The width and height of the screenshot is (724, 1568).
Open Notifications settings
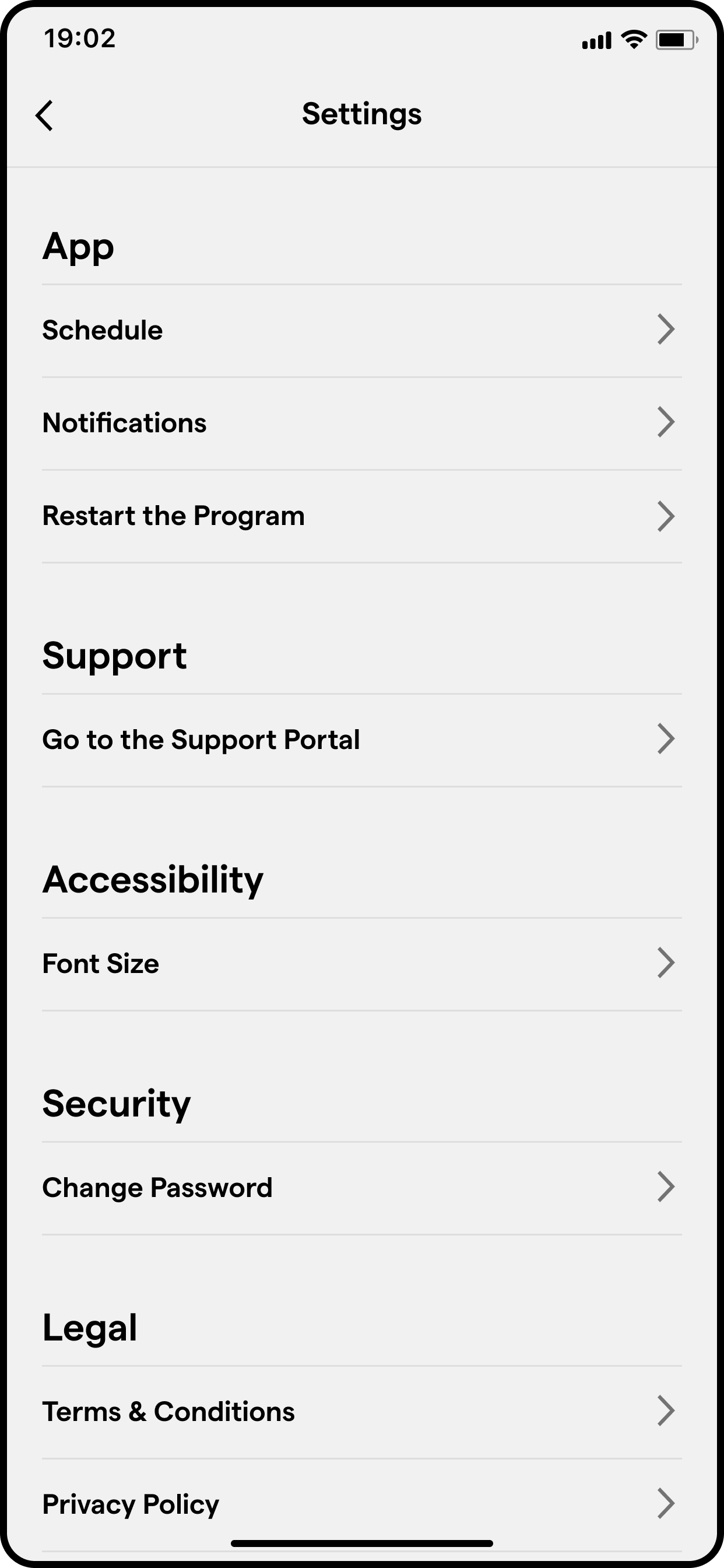click(361, 423)
